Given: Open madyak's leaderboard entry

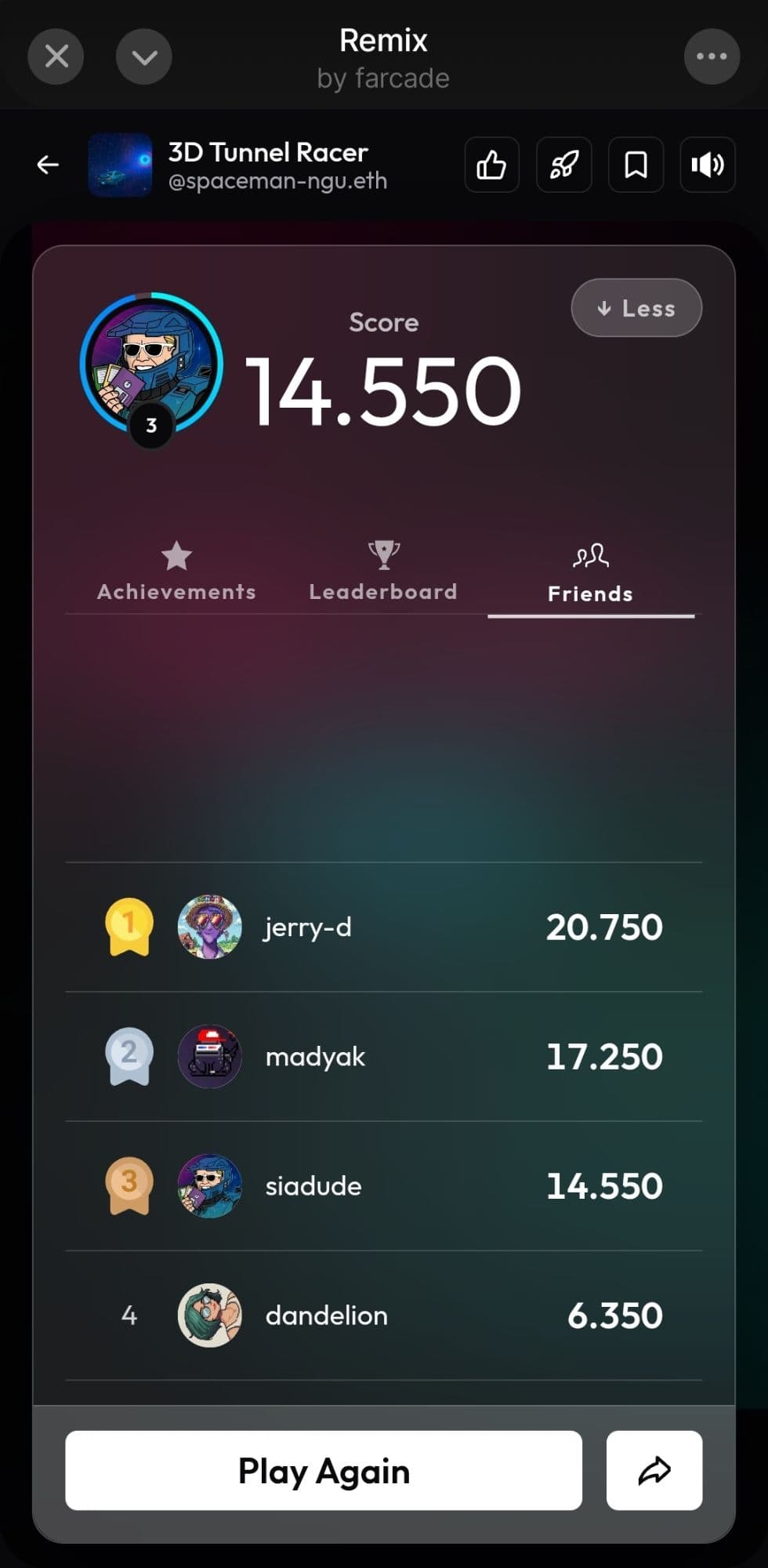Looking at the screenshot, I should (x=384, y=1057).
